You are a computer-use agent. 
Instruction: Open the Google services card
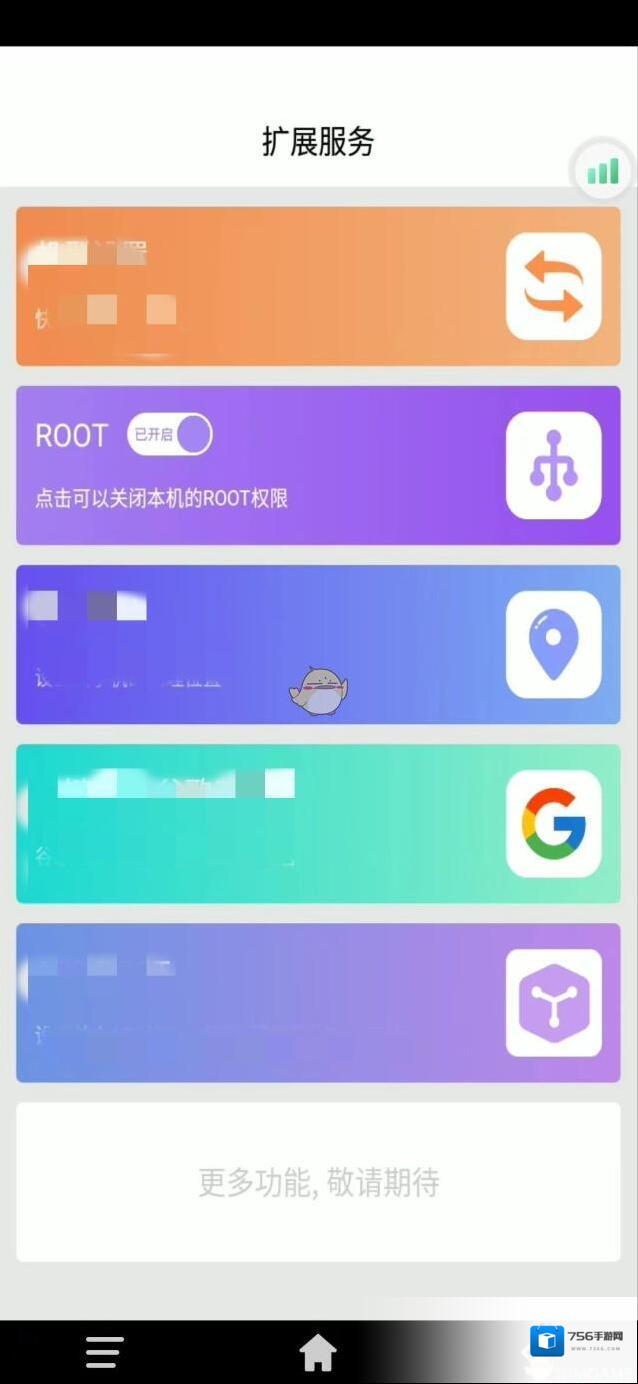553,824
